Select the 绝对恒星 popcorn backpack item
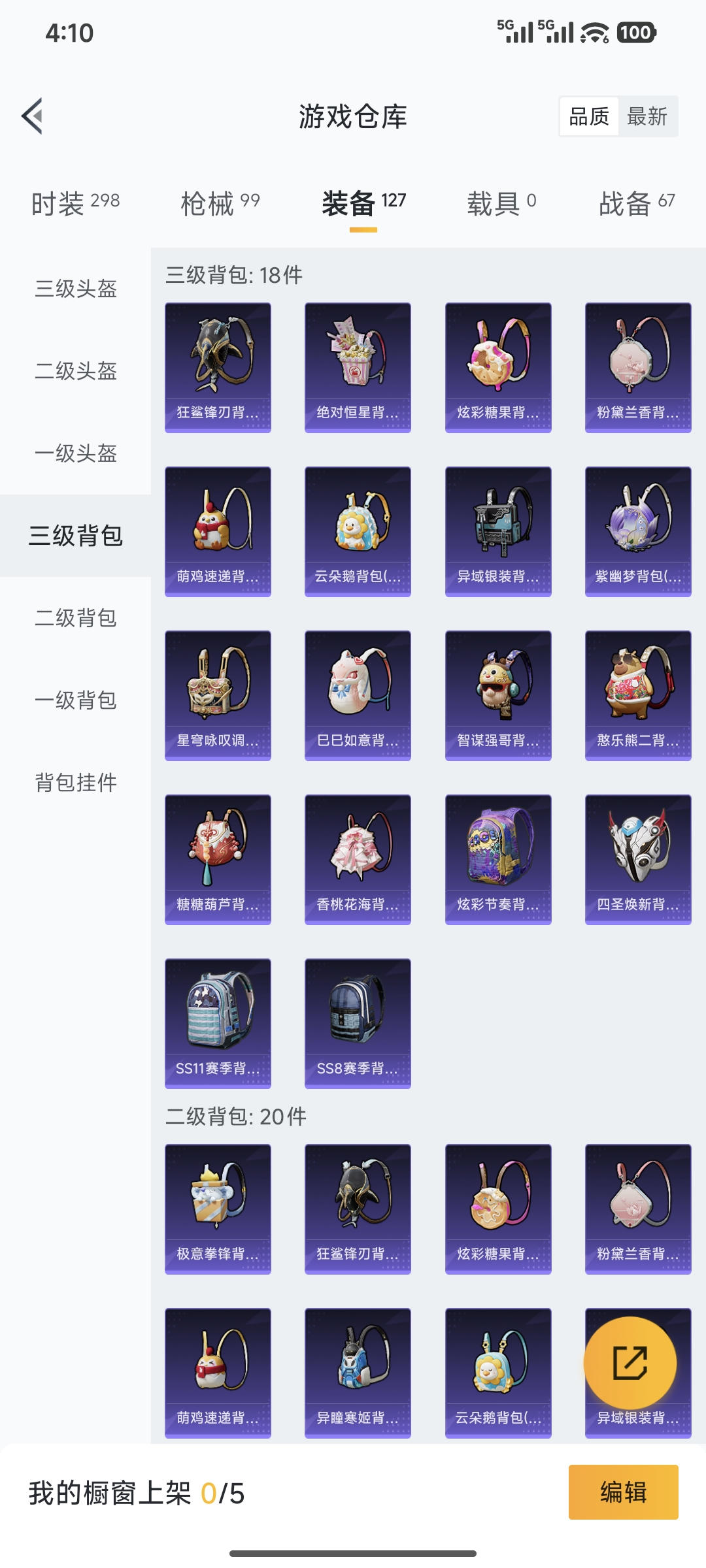Image resolution: width=706 pixels, height=1568 pixels. [358, 366]
